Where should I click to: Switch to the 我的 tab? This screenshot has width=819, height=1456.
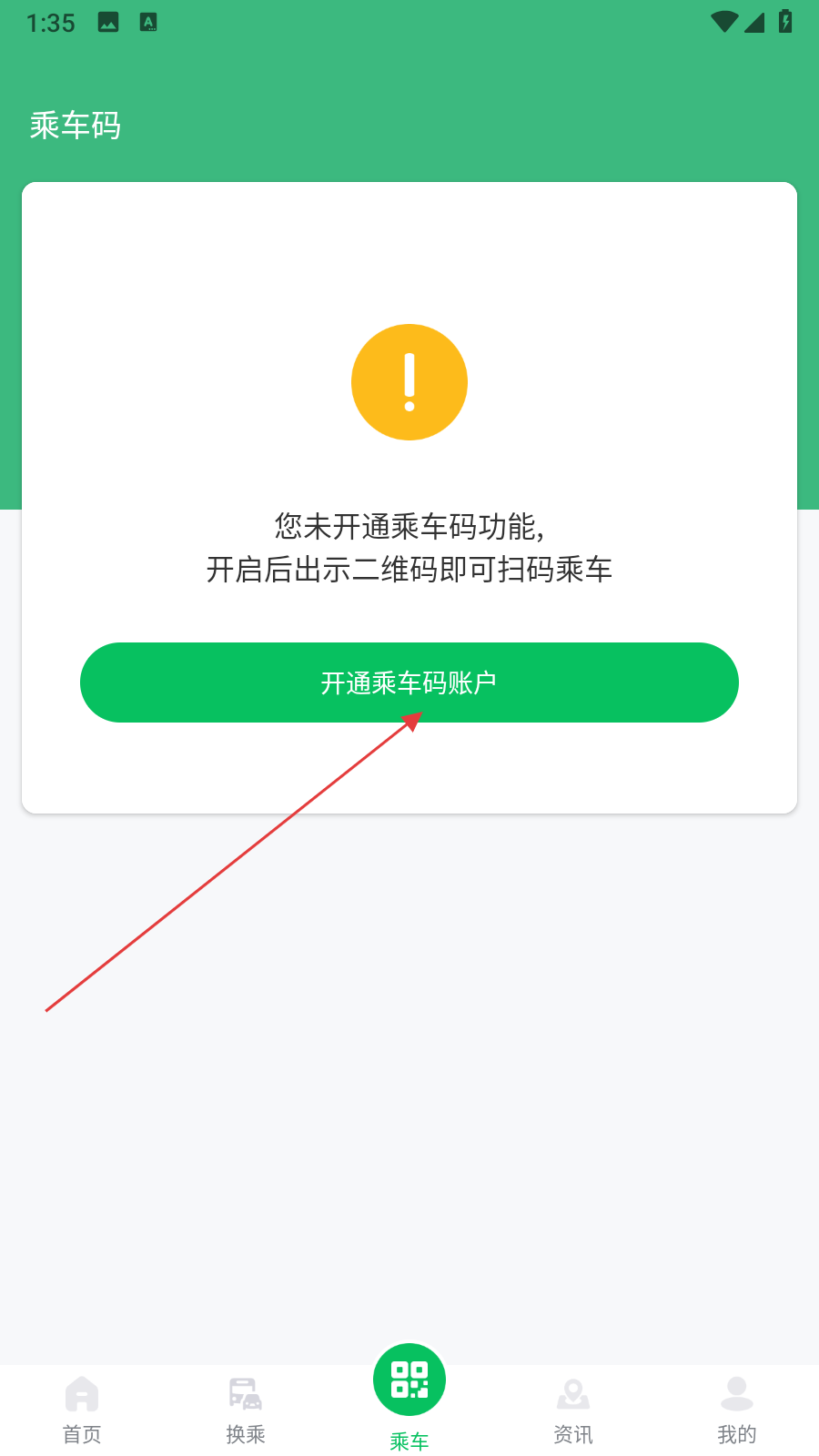tap(737, 1410)
